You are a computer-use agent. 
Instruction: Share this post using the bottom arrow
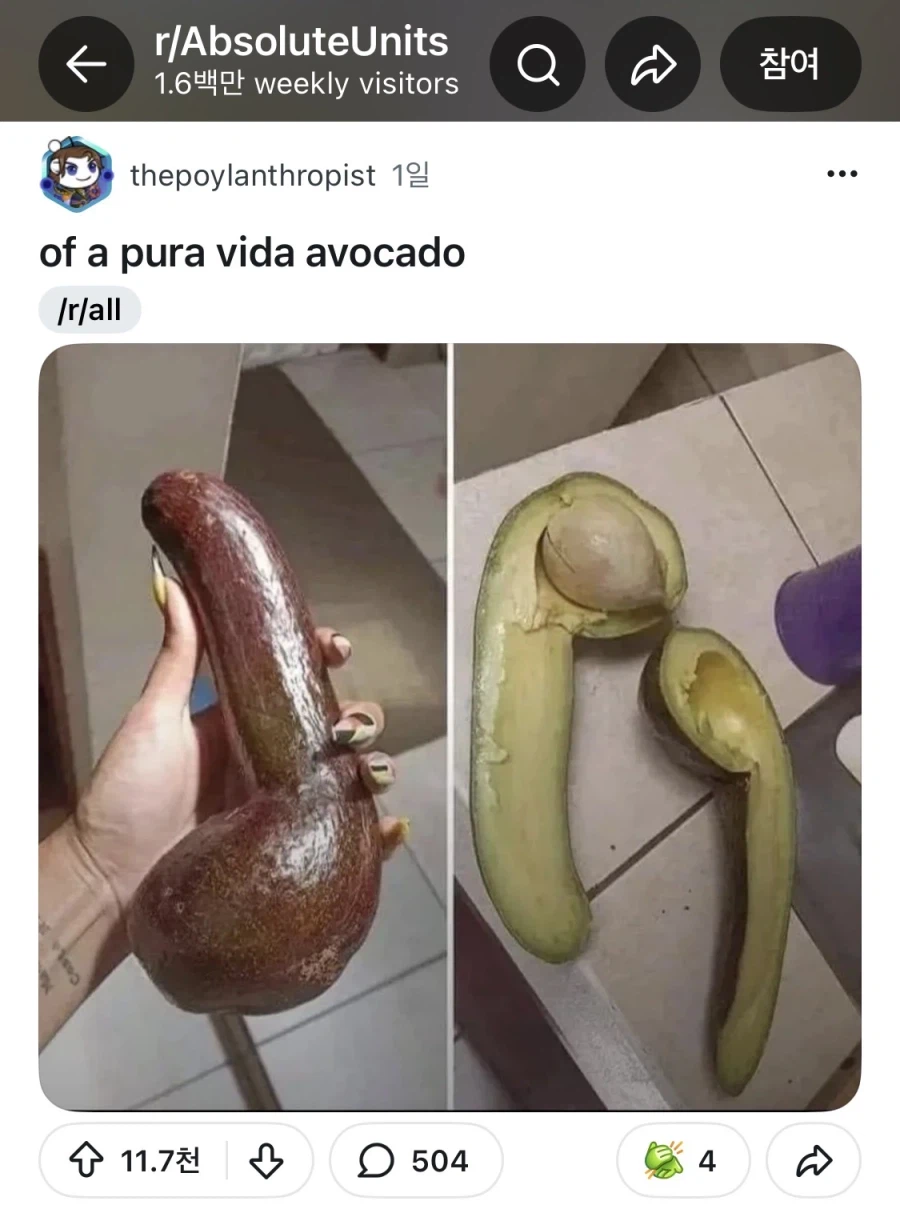[812, 1160]
